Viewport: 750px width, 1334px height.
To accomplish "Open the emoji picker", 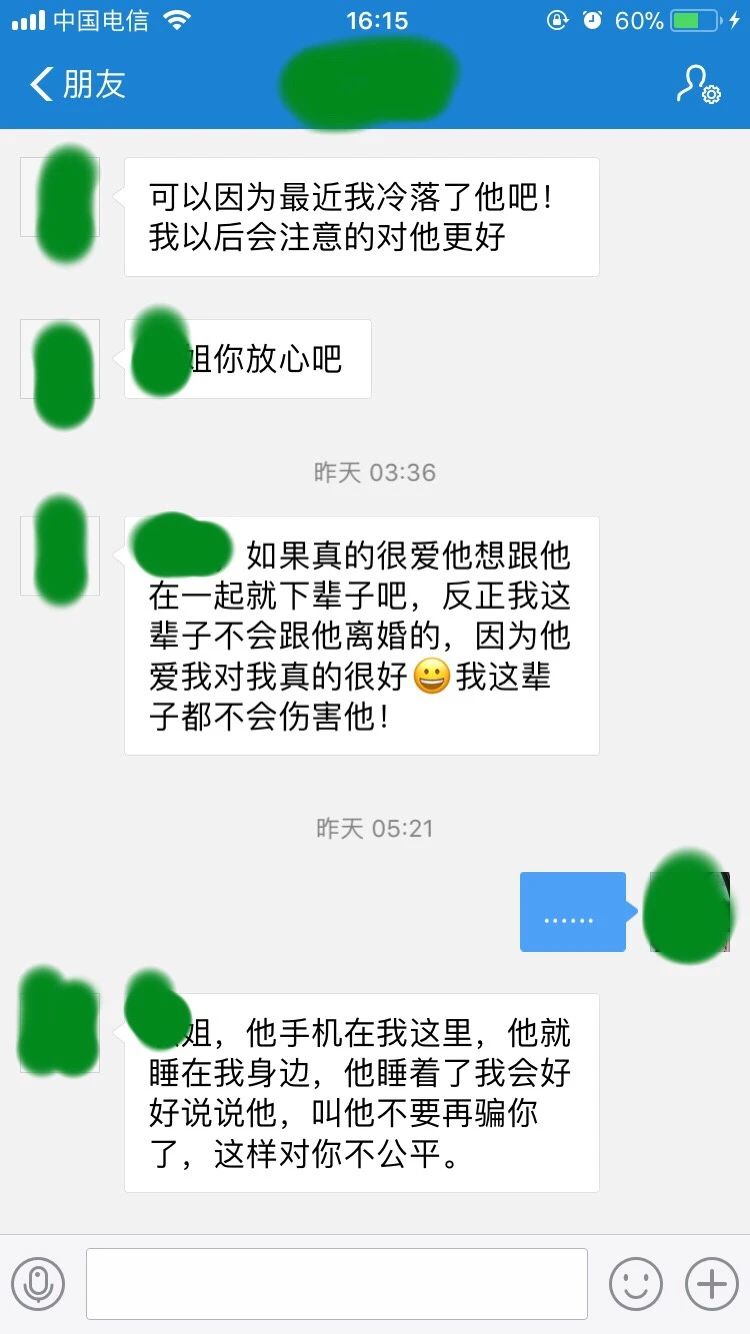I will pos(636,1283).
